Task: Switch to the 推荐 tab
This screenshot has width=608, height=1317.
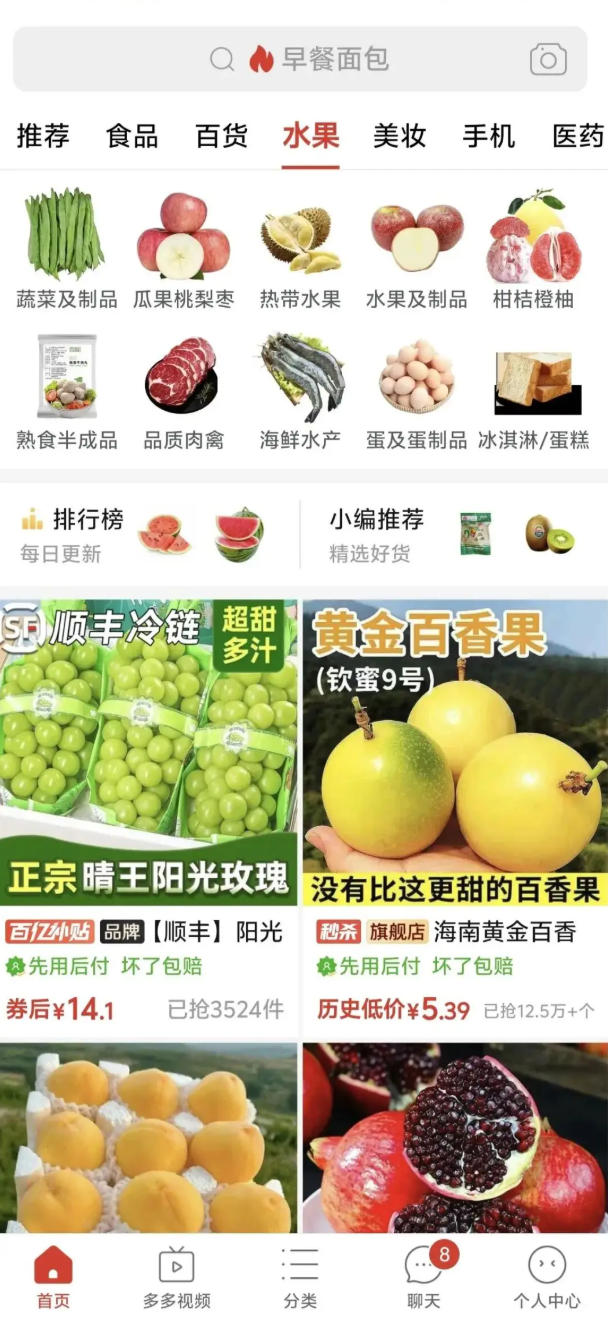Action: 43,136
